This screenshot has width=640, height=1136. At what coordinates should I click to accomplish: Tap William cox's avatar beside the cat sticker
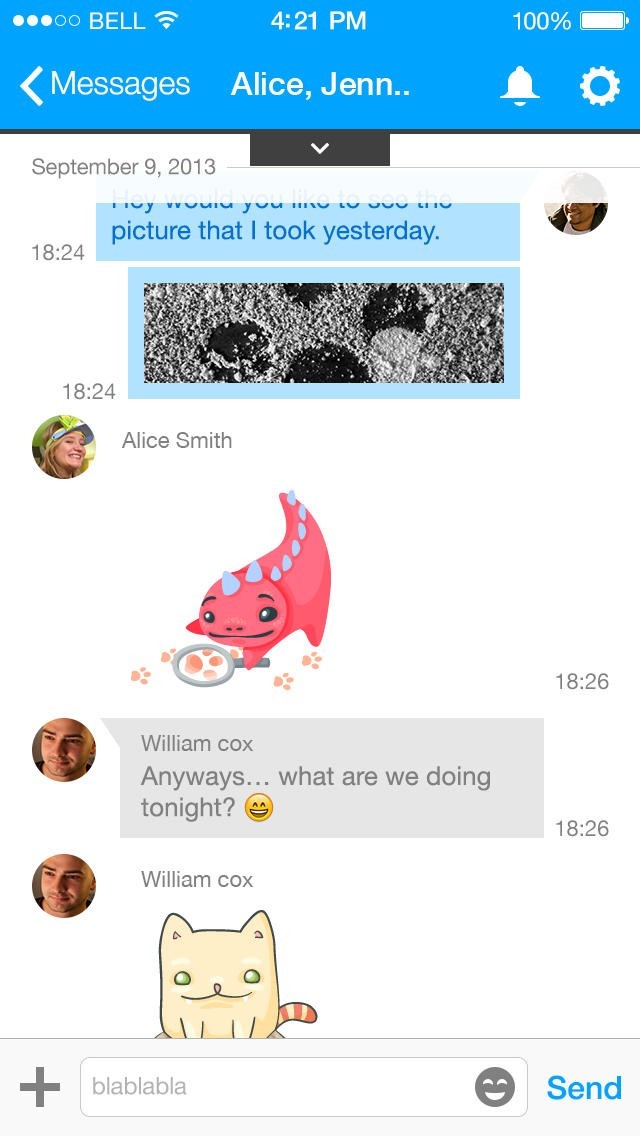coord(64,886)
